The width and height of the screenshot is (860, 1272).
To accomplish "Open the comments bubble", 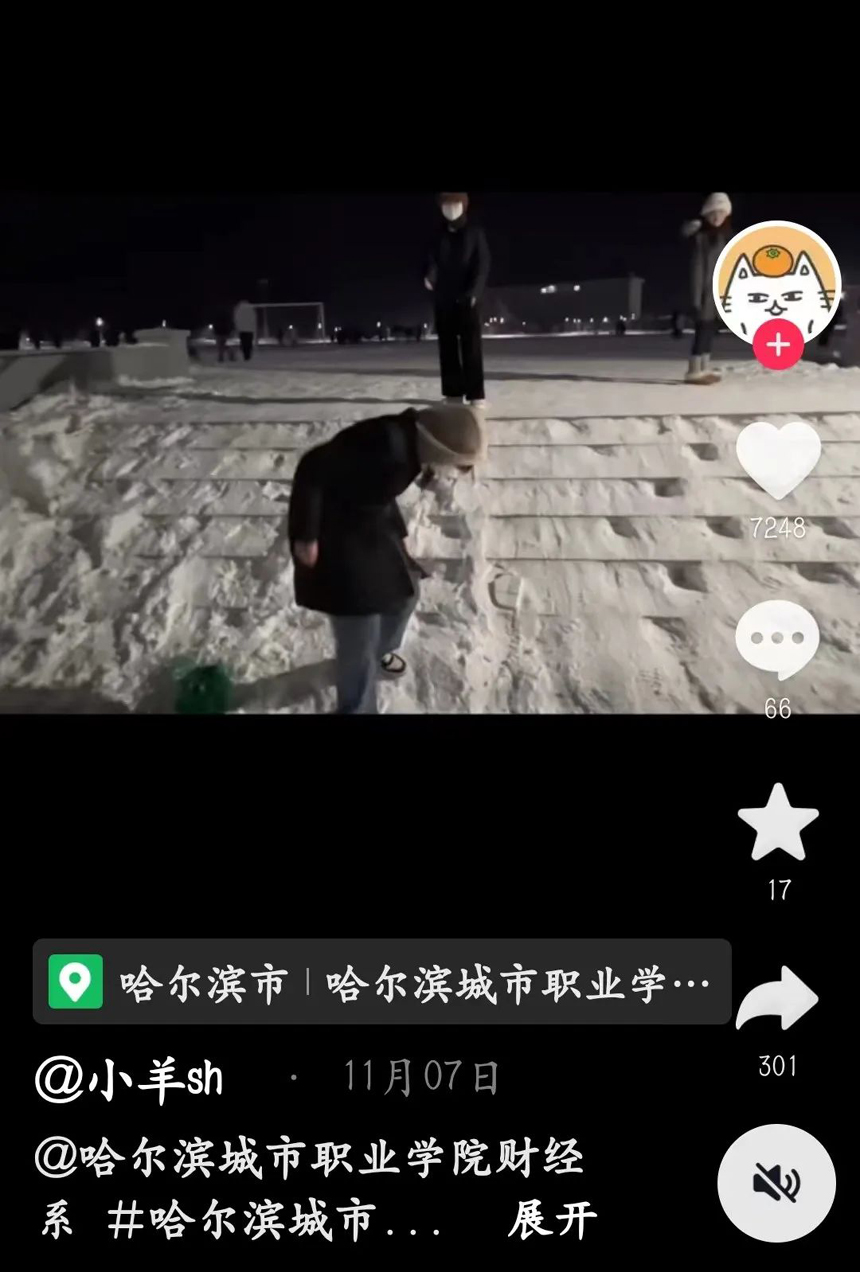I will click(x=777, y=641).
